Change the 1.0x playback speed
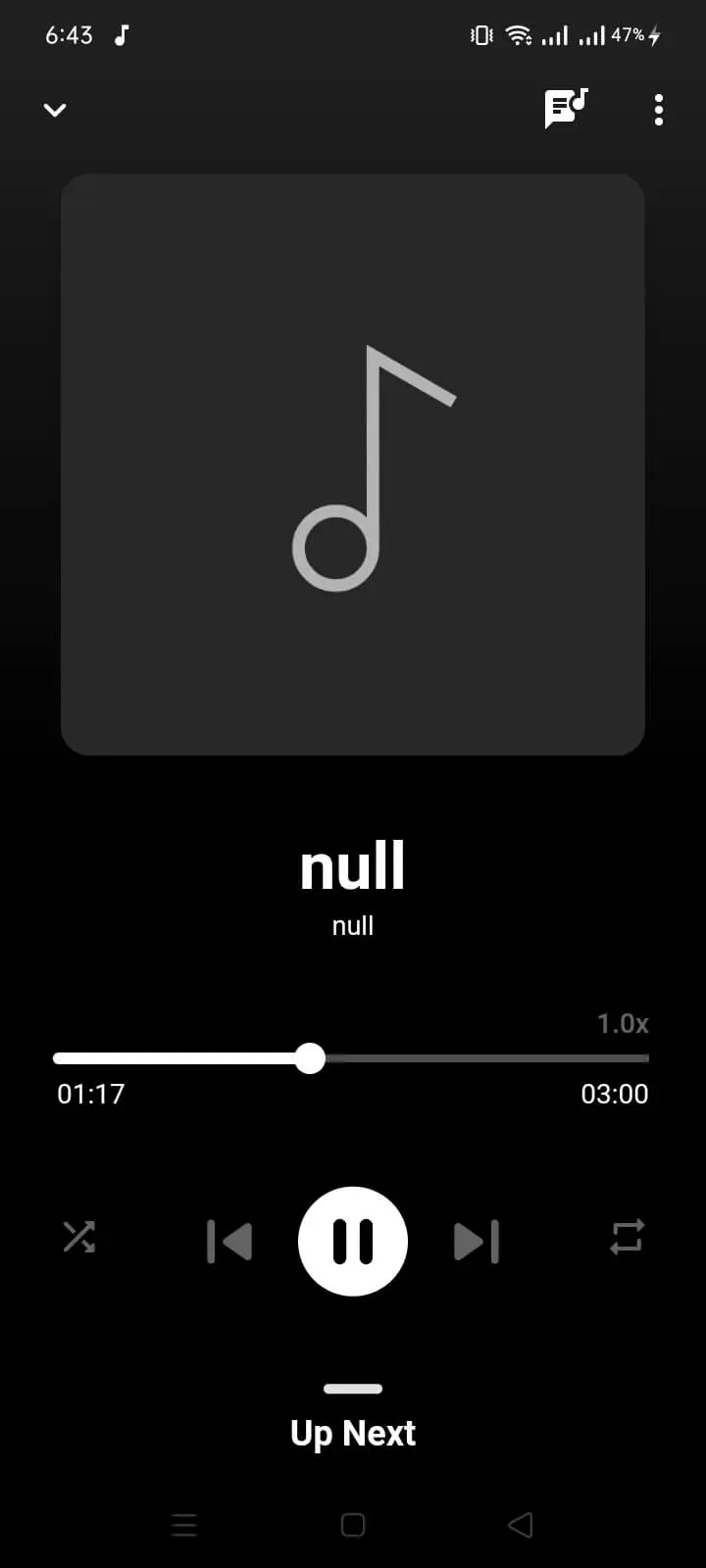Image resolution: width=706 pixels, height=1568 pixels. (x=623, y=1024)
